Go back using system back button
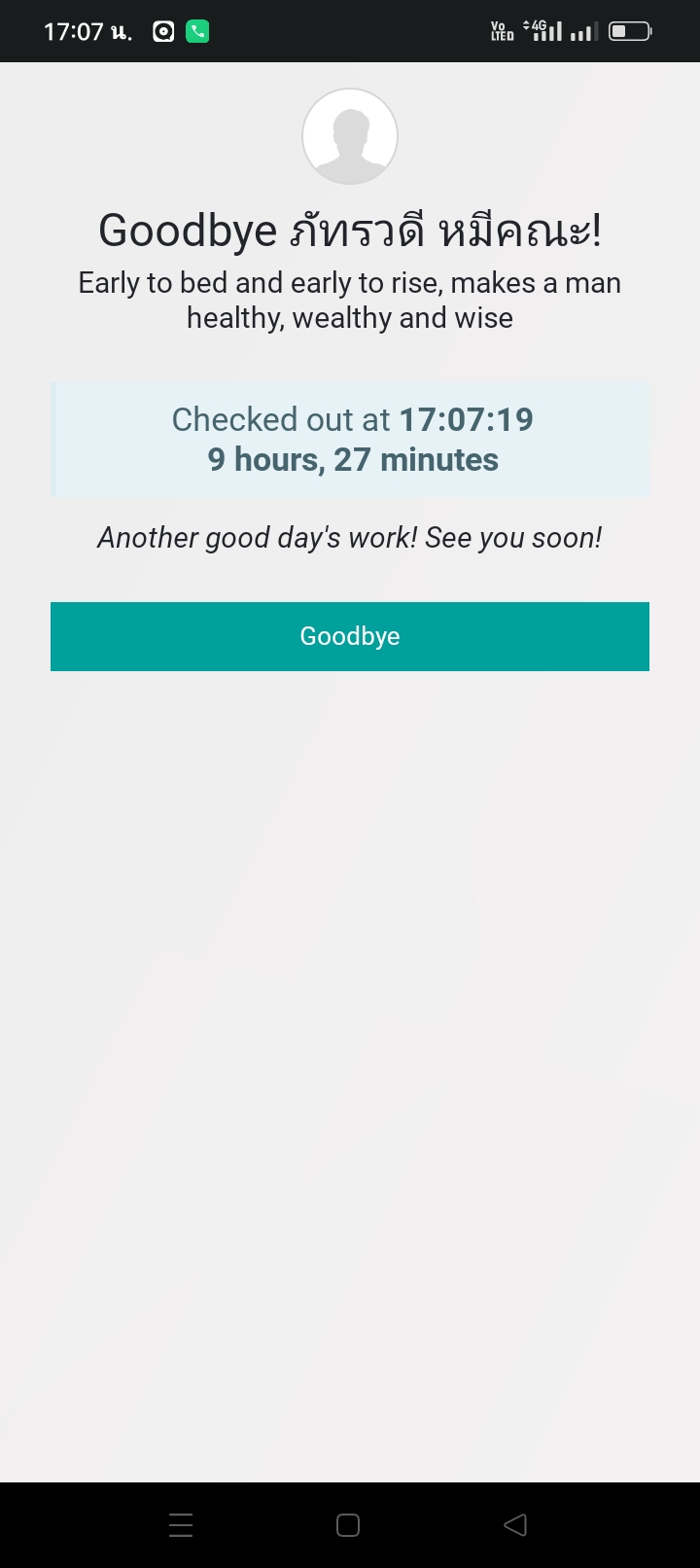The image size is (700, 1568). [515, 1524]
